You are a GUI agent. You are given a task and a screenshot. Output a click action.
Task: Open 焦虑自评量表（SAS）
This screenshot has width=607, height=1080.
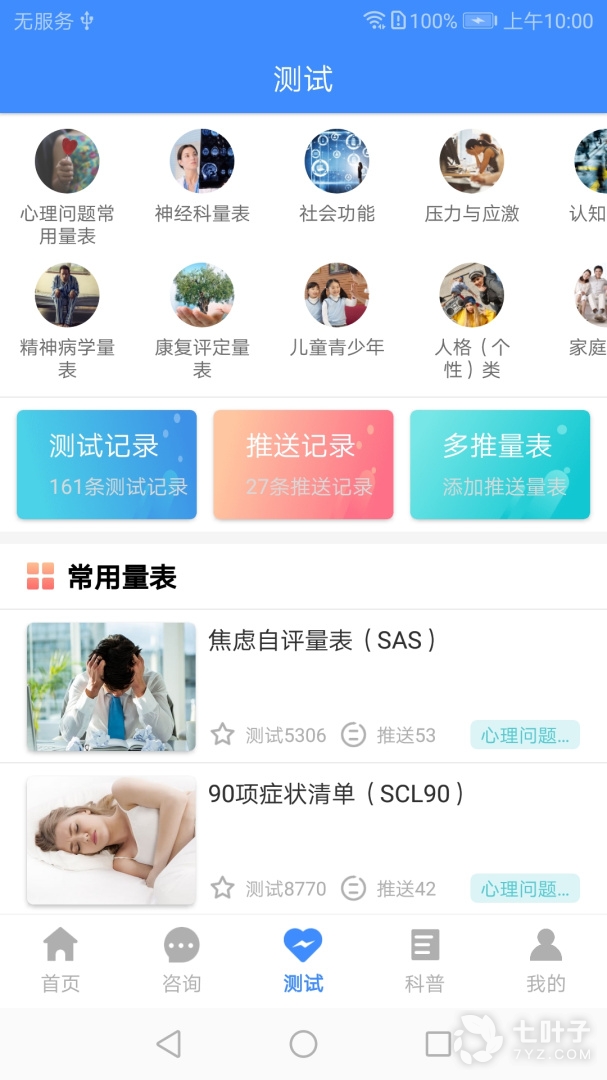point(322,641)
